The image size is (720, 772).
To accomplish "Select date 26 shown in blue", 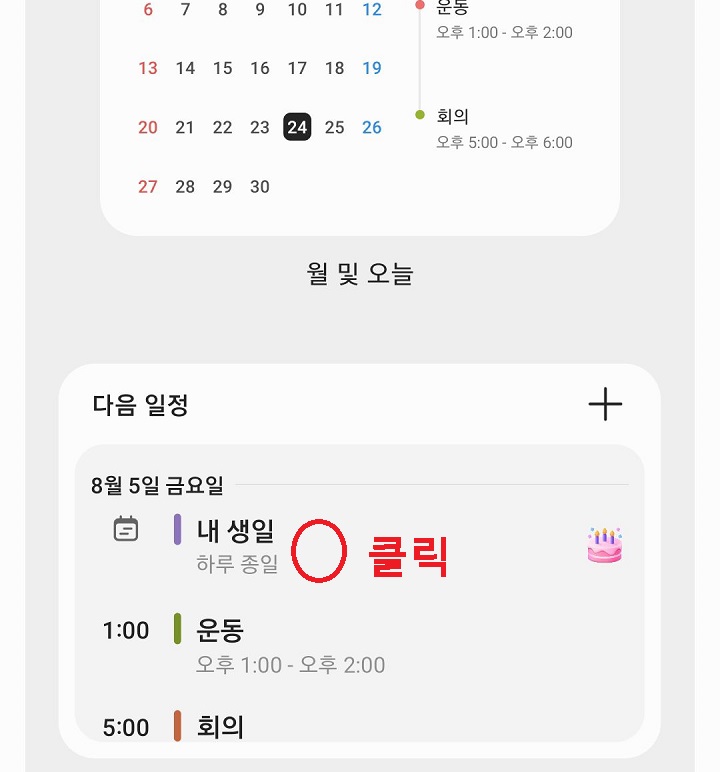I will pyautogui.click(x=371, y=127).
